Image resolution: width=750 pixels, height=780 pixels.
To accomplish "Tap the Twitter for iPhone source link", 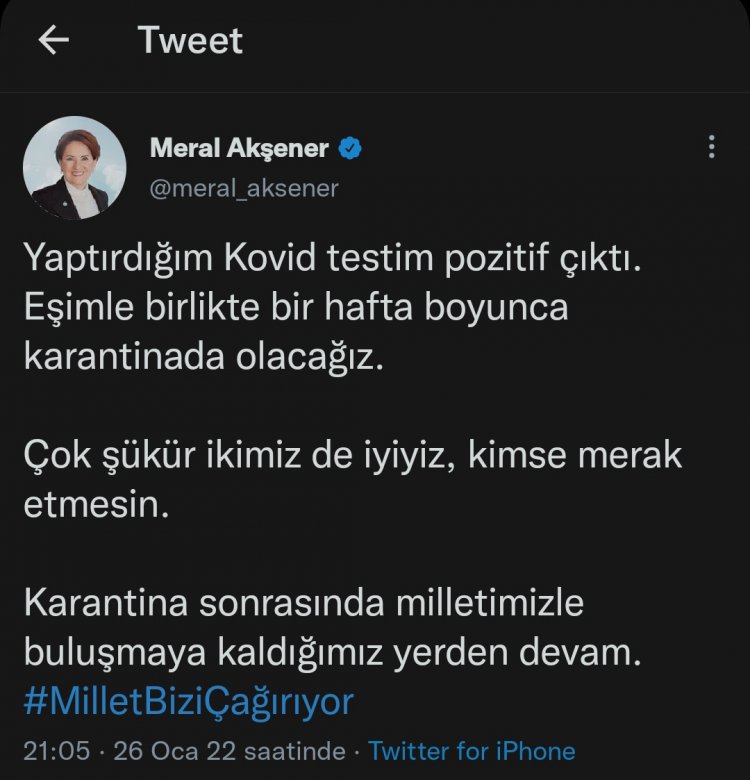I will (471, 751).
